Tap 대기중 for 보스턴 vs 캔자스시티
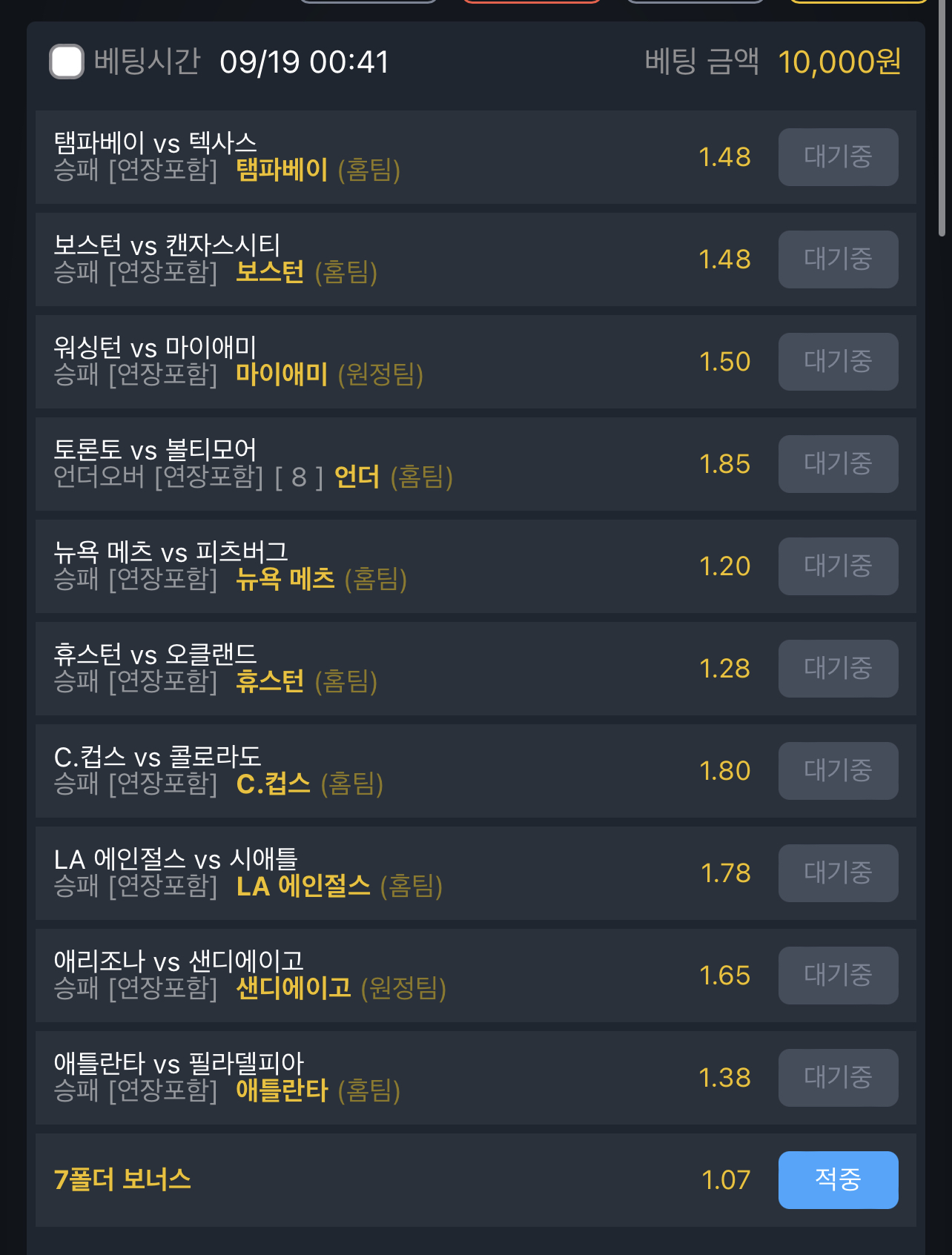This screenshot has height=1255, width=952. 838,259
